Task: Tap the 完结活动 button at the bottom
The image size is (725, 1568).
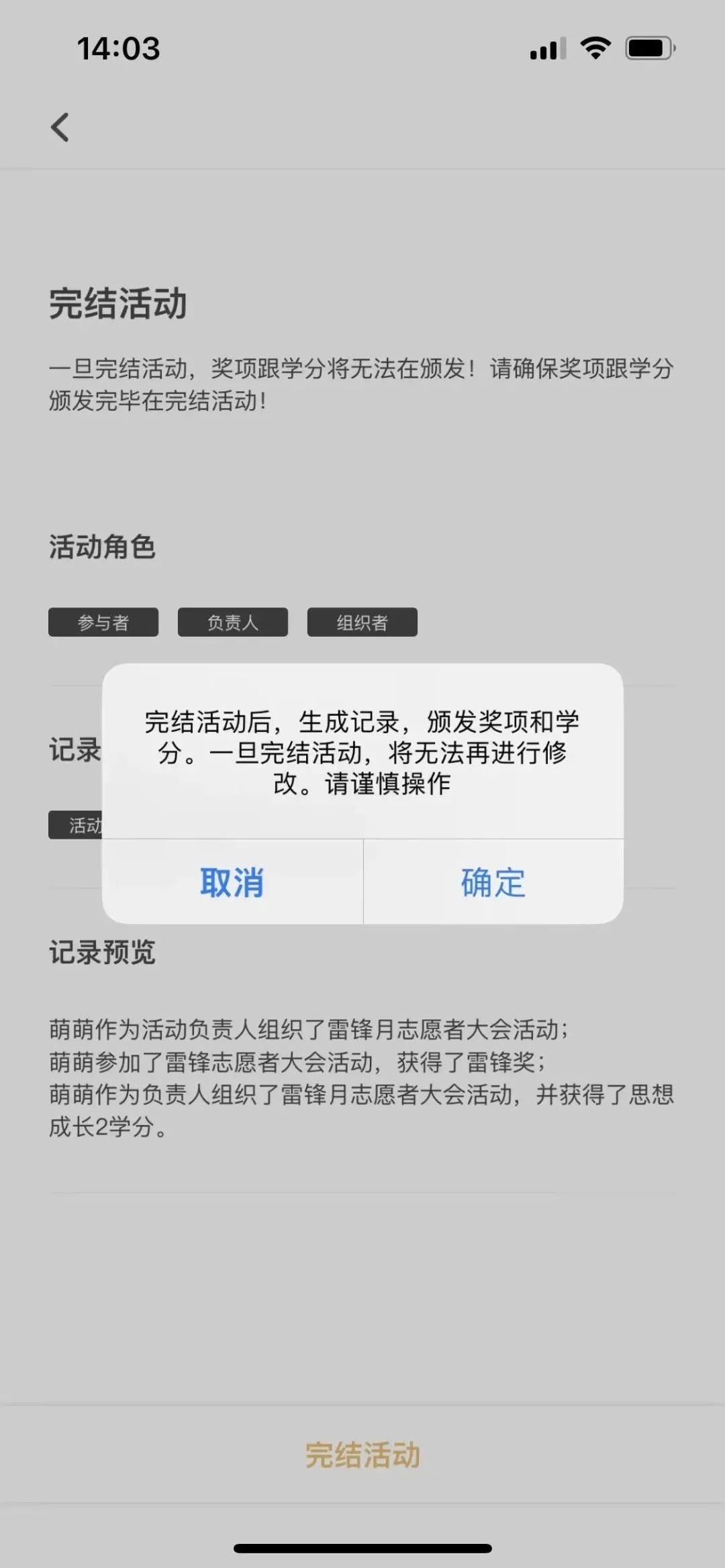Action: [x=362, y=1455]
